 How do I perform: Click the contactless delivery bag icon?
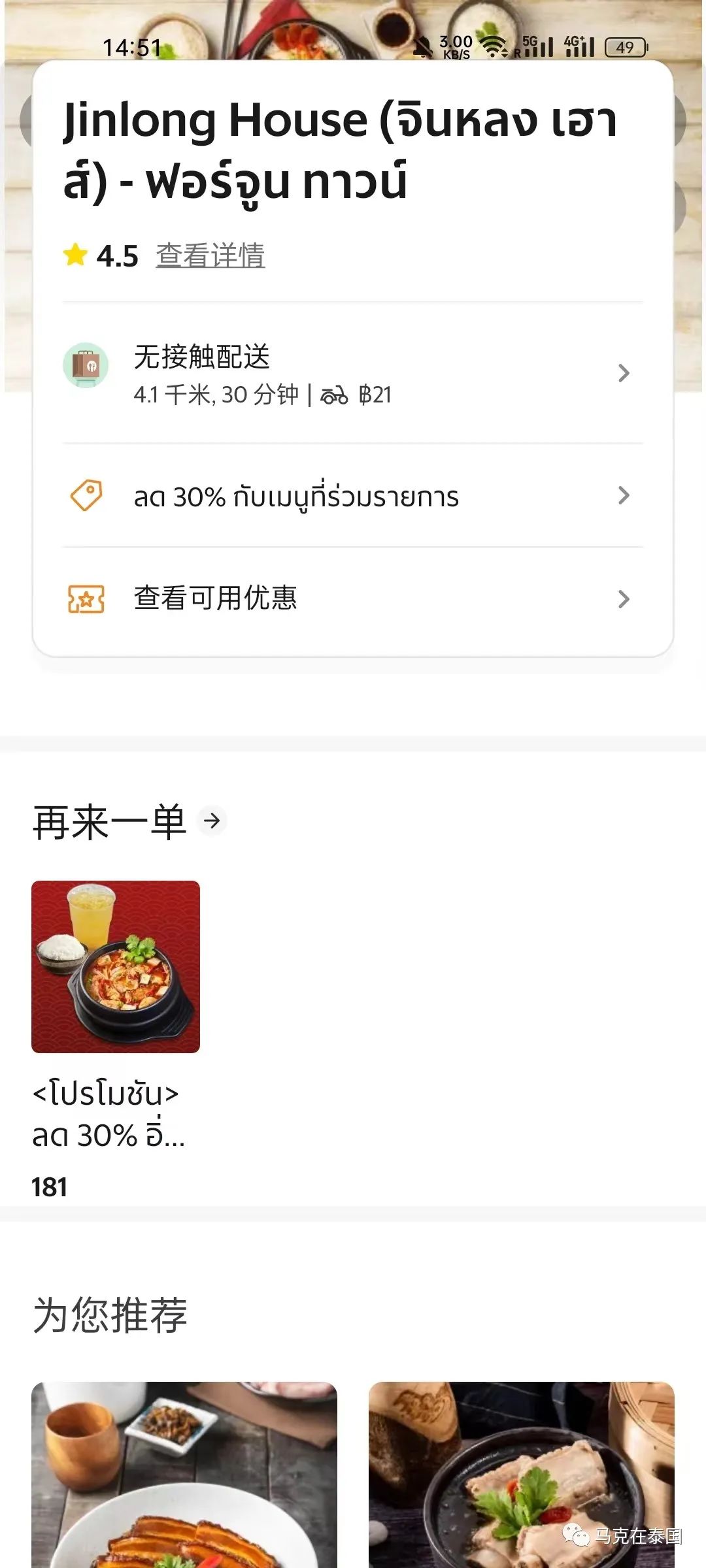87,366
